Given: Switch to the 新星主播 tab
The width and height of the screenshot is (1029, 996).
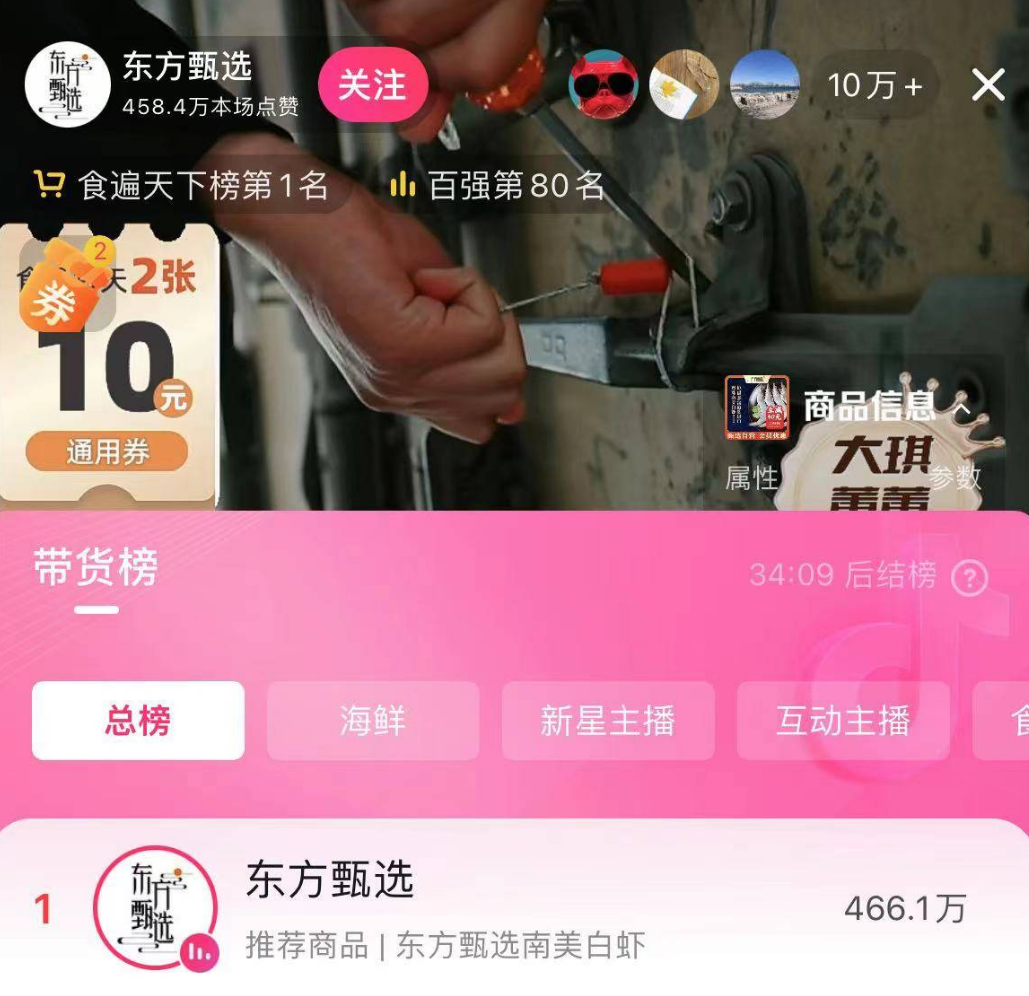Looking at the screenshot, I should [608, 721].
